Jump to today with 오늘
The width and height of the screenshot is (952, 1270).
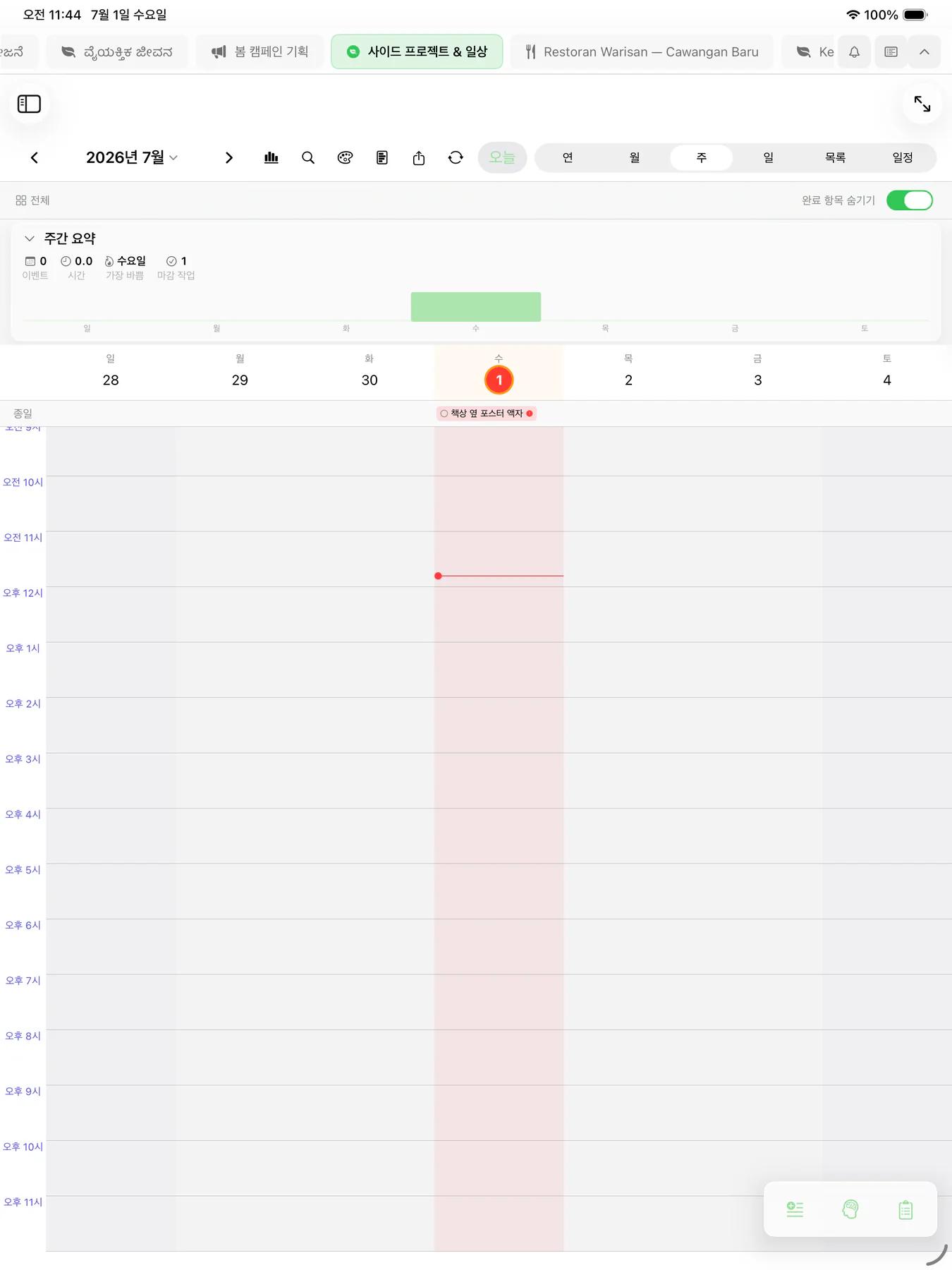click(x=502, y=157)
